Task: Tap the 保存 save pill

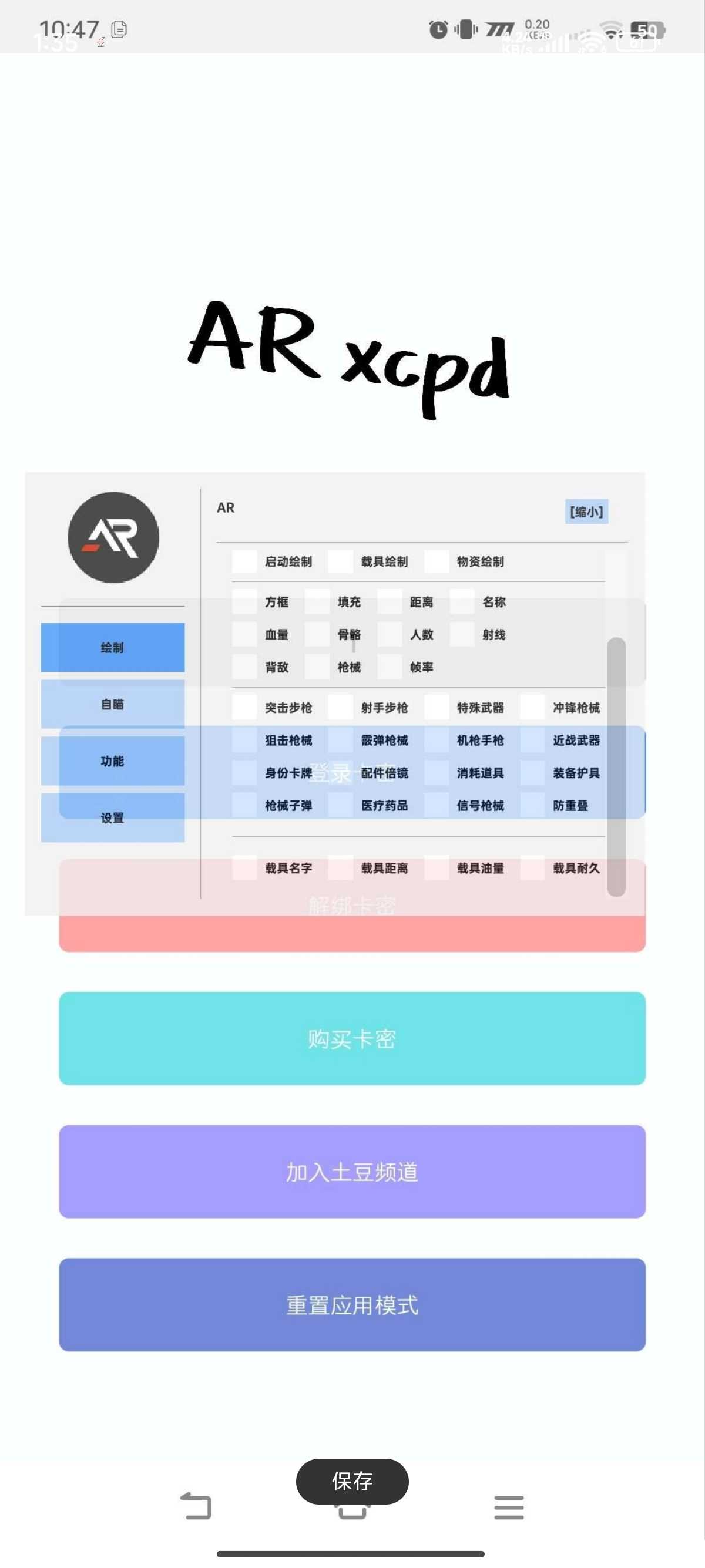Action: (x=352, y=1480)
